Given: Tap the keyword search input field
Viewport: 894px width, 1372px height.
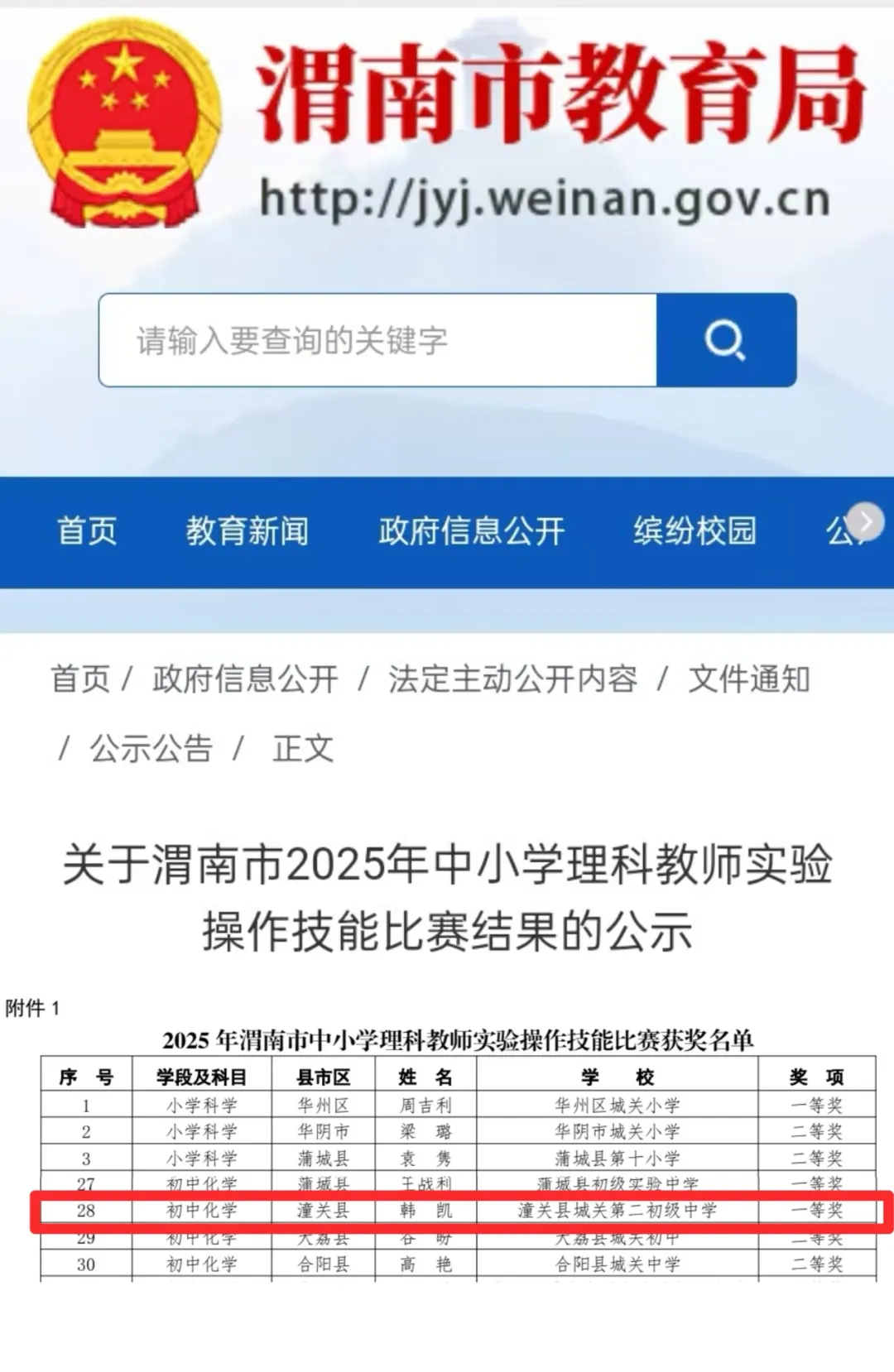Looking at the screenshot, I should tap(377, 340).
